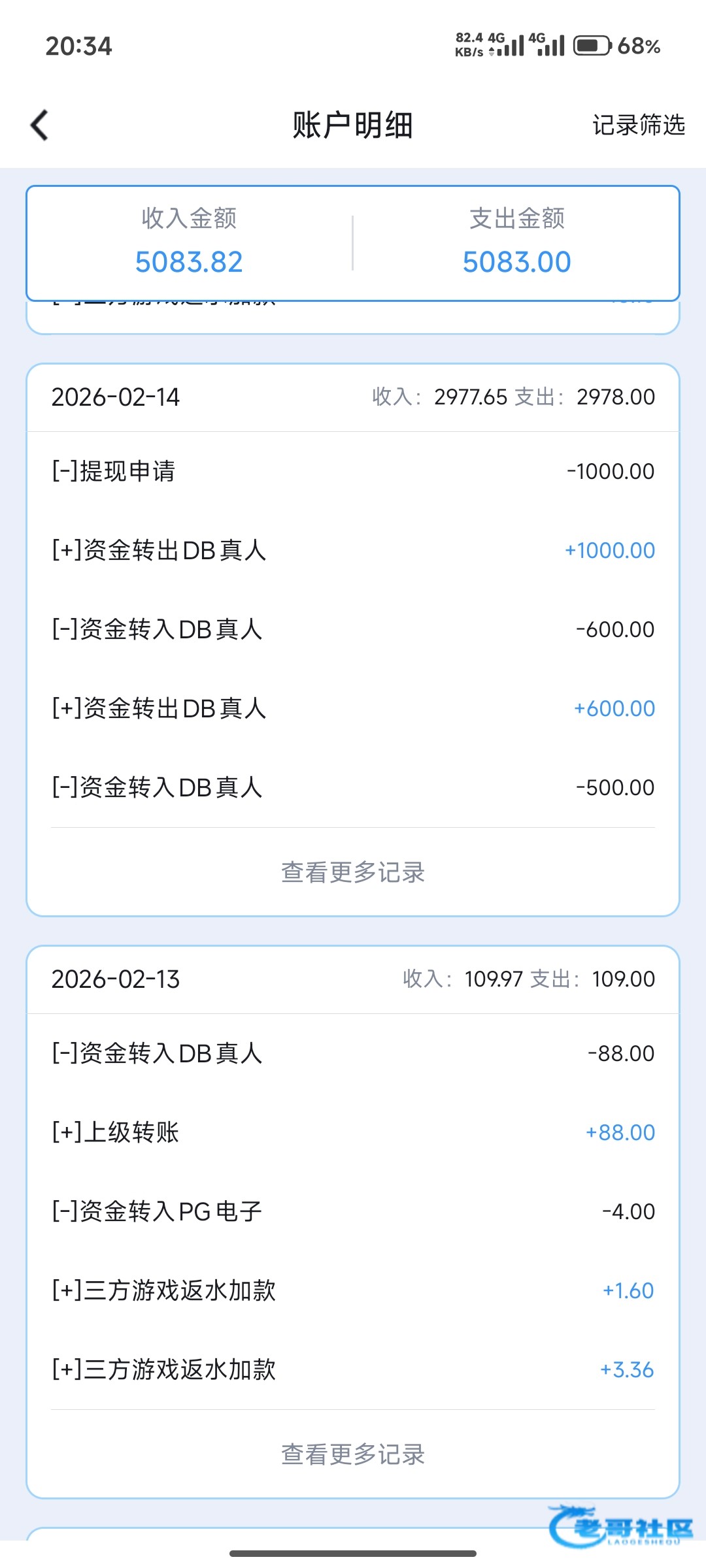Go back from 账户明细 page
The height and width of the screenshot is (1568, 706).
(x=40, y=125)
